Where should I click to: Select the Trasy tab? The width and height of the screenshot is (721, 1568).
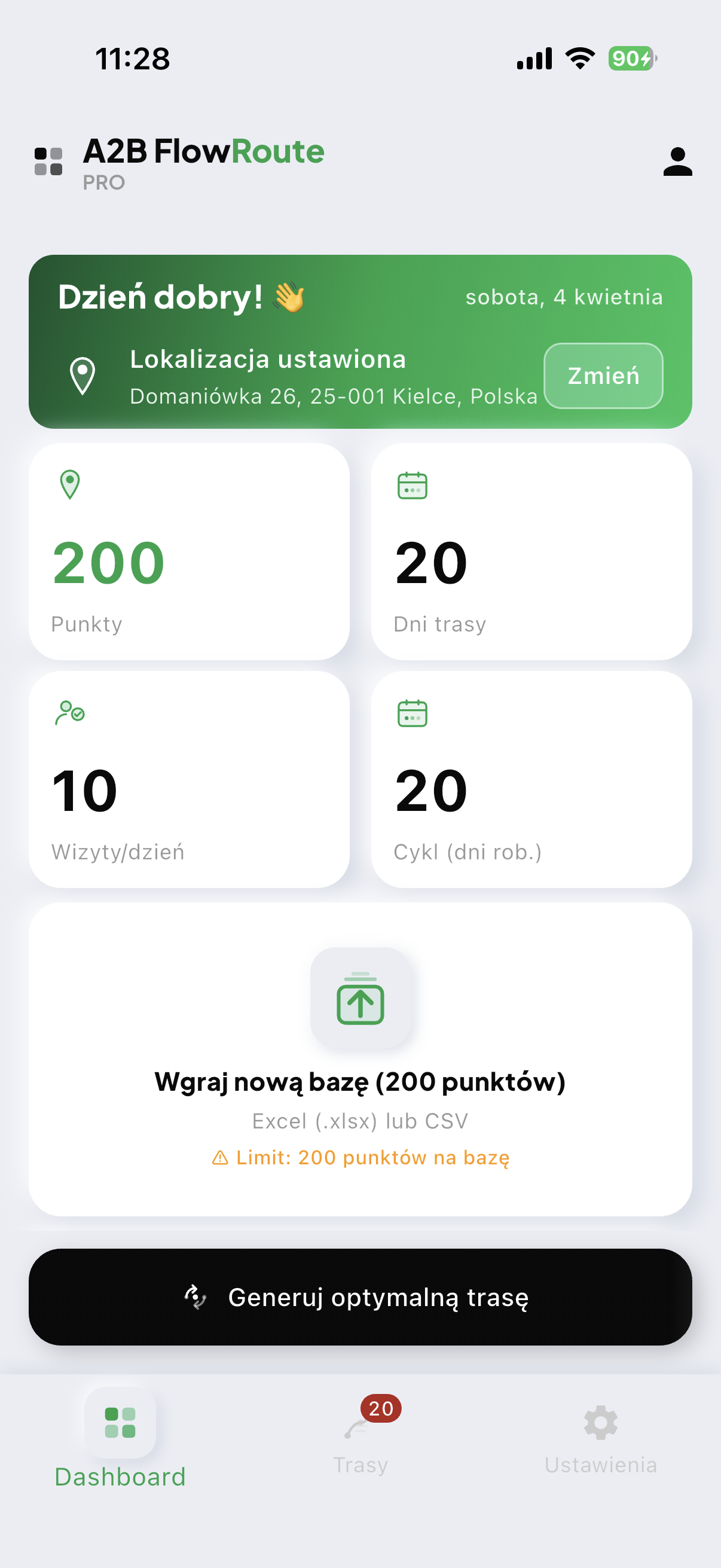pyautogui.click(x=360, y=1448)
